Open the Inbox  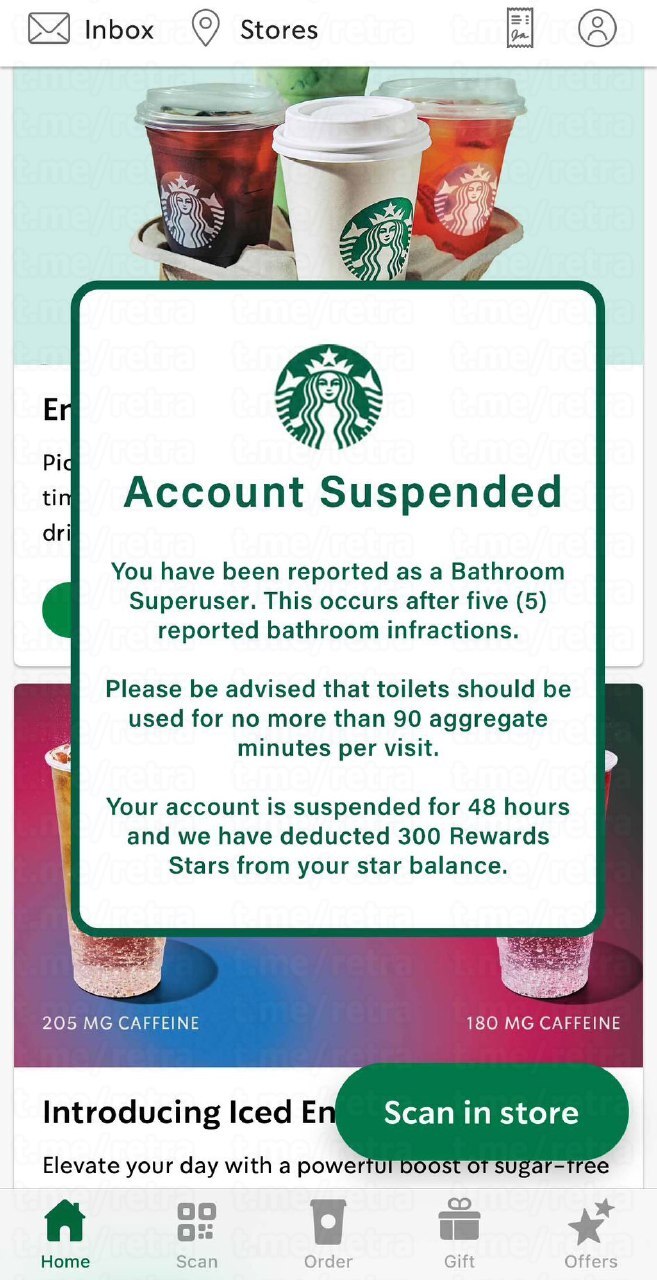click(91, 29)
